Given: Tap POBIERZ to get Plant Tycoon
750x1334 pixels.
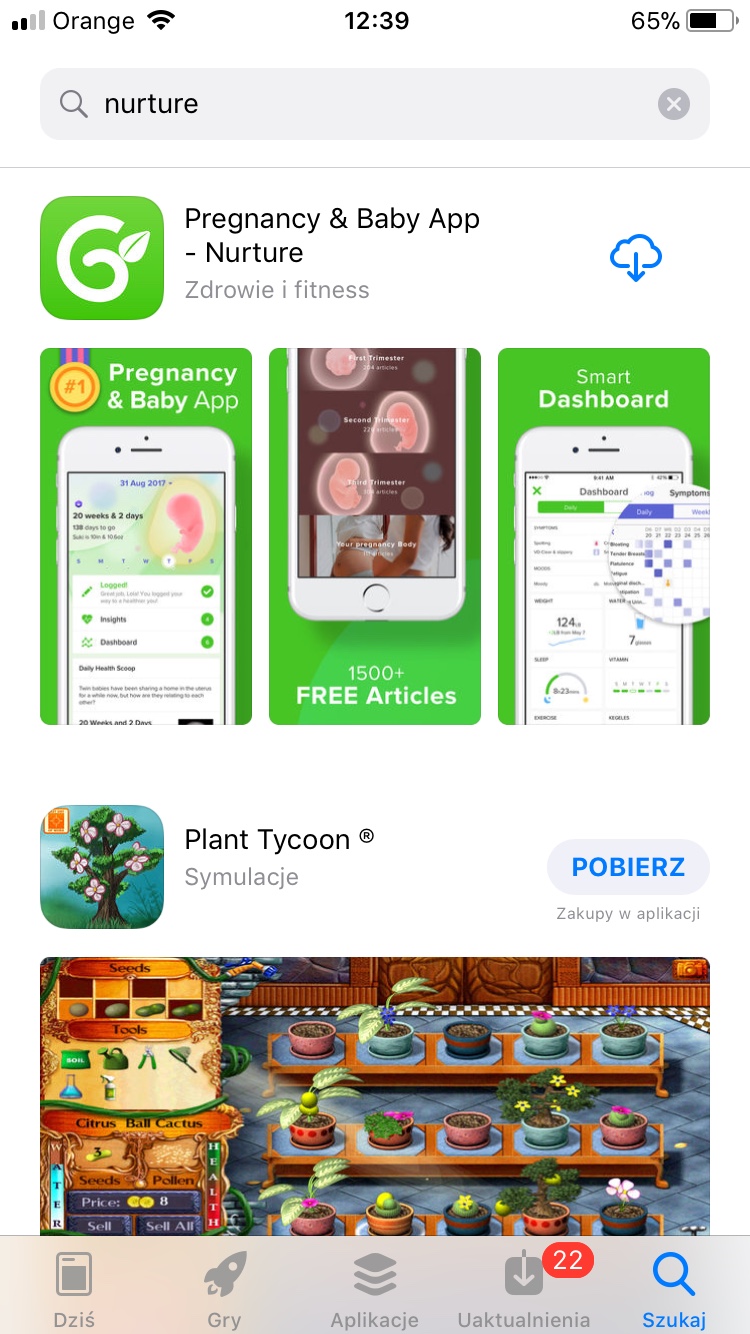Looking at the screenshot, I should tap(628, 867).
